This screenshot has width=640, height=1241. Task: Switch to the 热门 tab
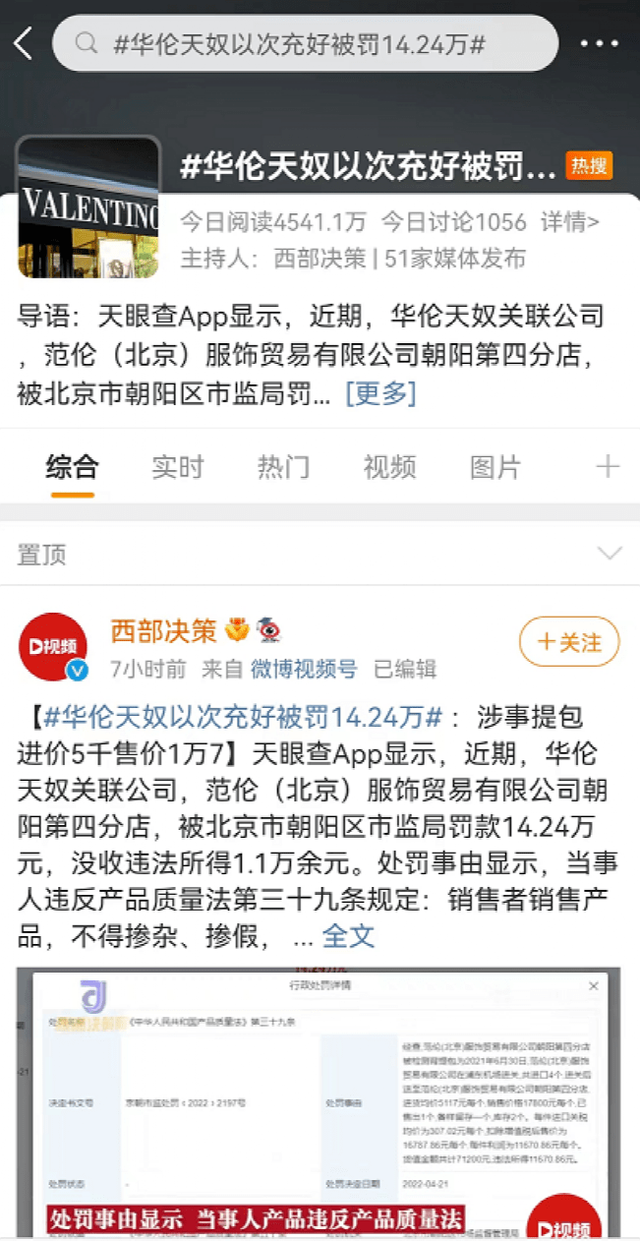[283, 466]
